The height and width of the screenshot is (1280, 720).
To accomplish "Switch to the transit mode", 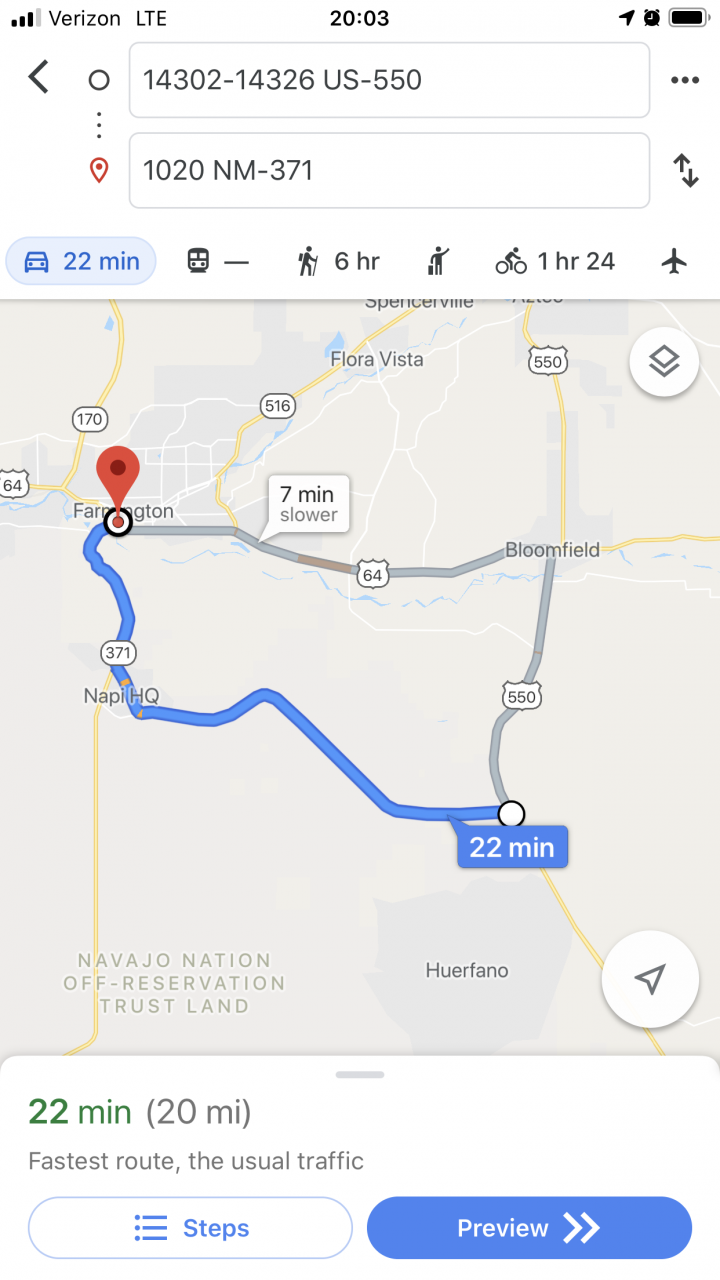I will tap(217, 262).
